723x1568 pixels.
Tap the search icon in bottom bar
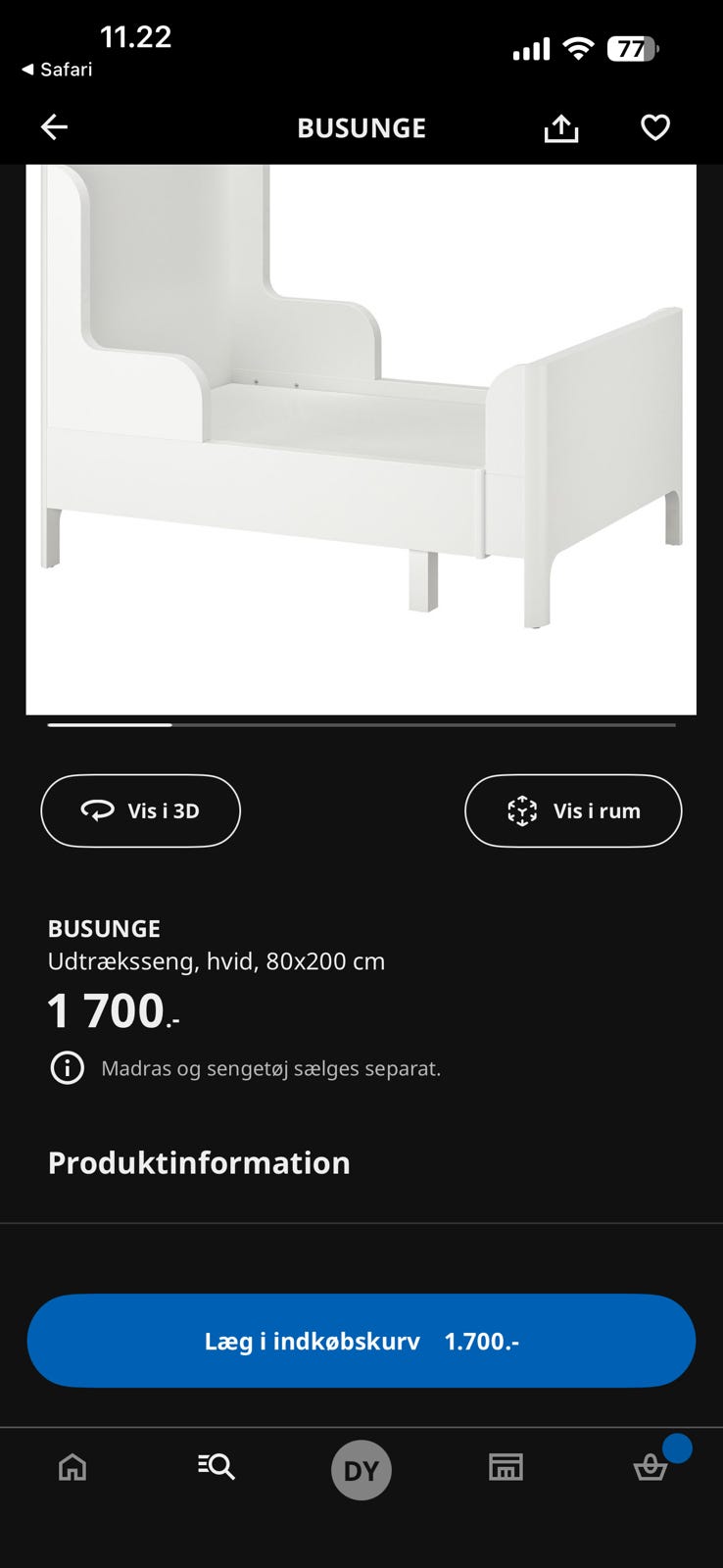[x=217, y=1467]
